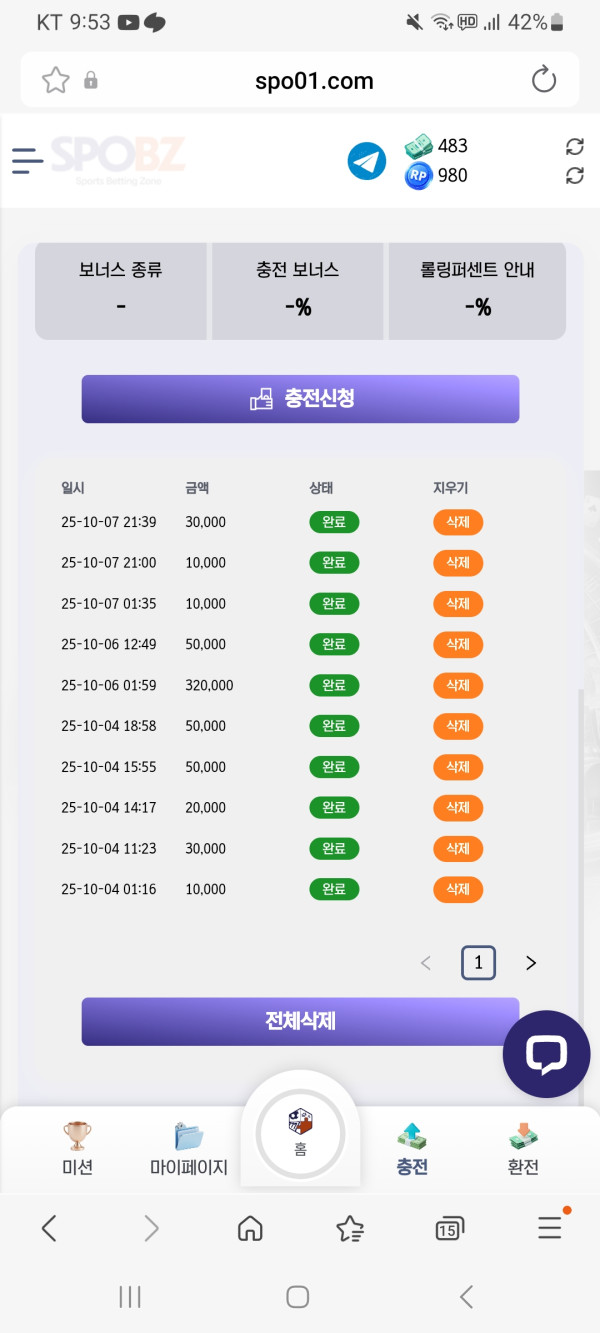This screenshot has width=600, height=1333.
Task: Delete the 25-10-06 01:59 record
Action: click(x=458, y=685)
